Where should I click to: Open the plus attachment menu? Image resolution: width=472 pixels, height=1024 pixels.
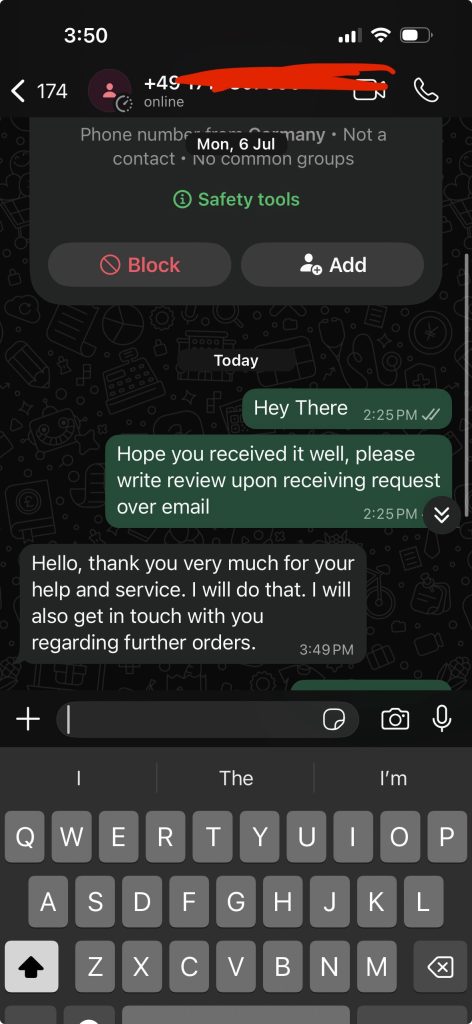[x=28, y=719]
